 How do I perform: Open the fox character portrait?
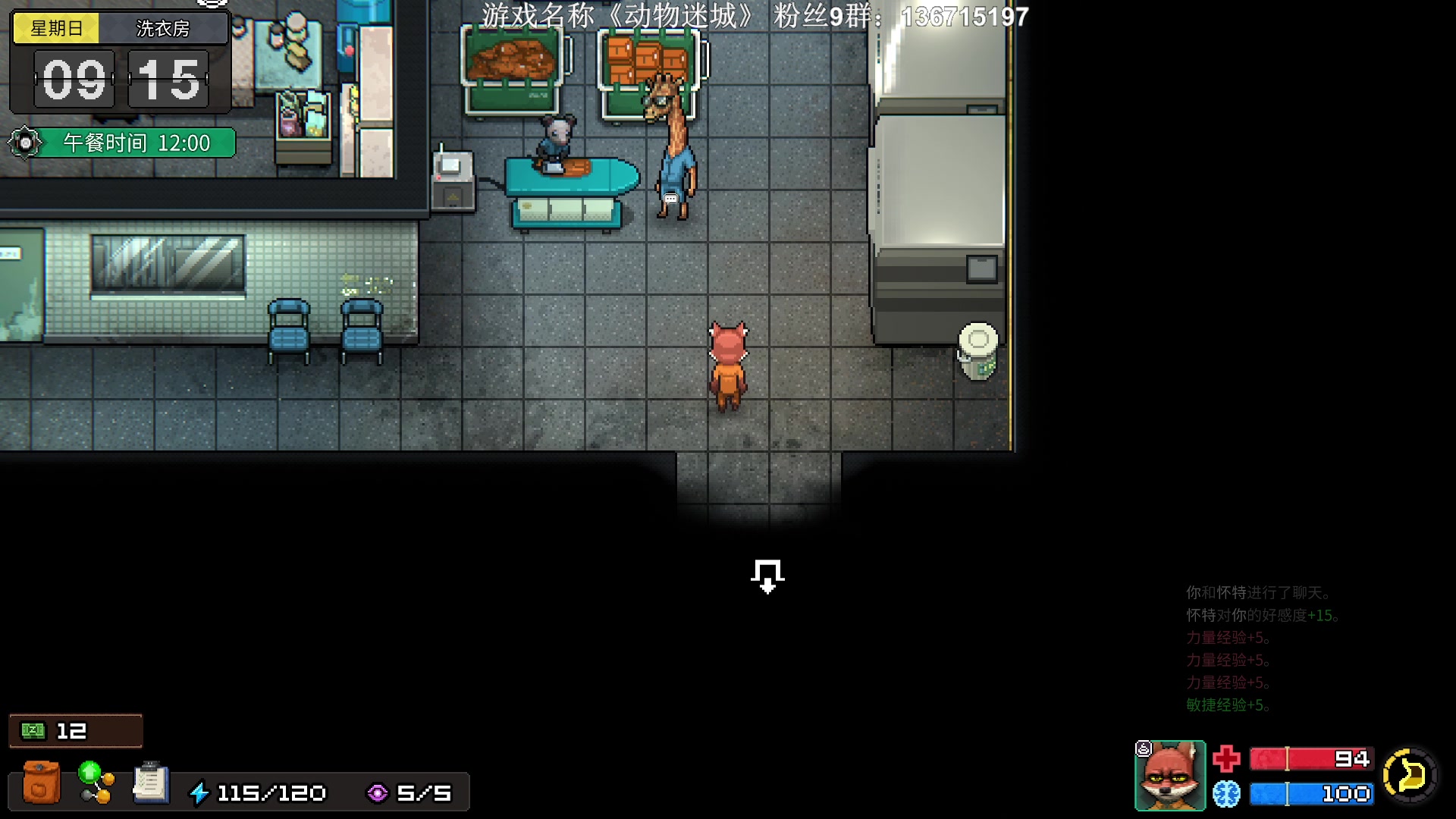[1169, 776]
